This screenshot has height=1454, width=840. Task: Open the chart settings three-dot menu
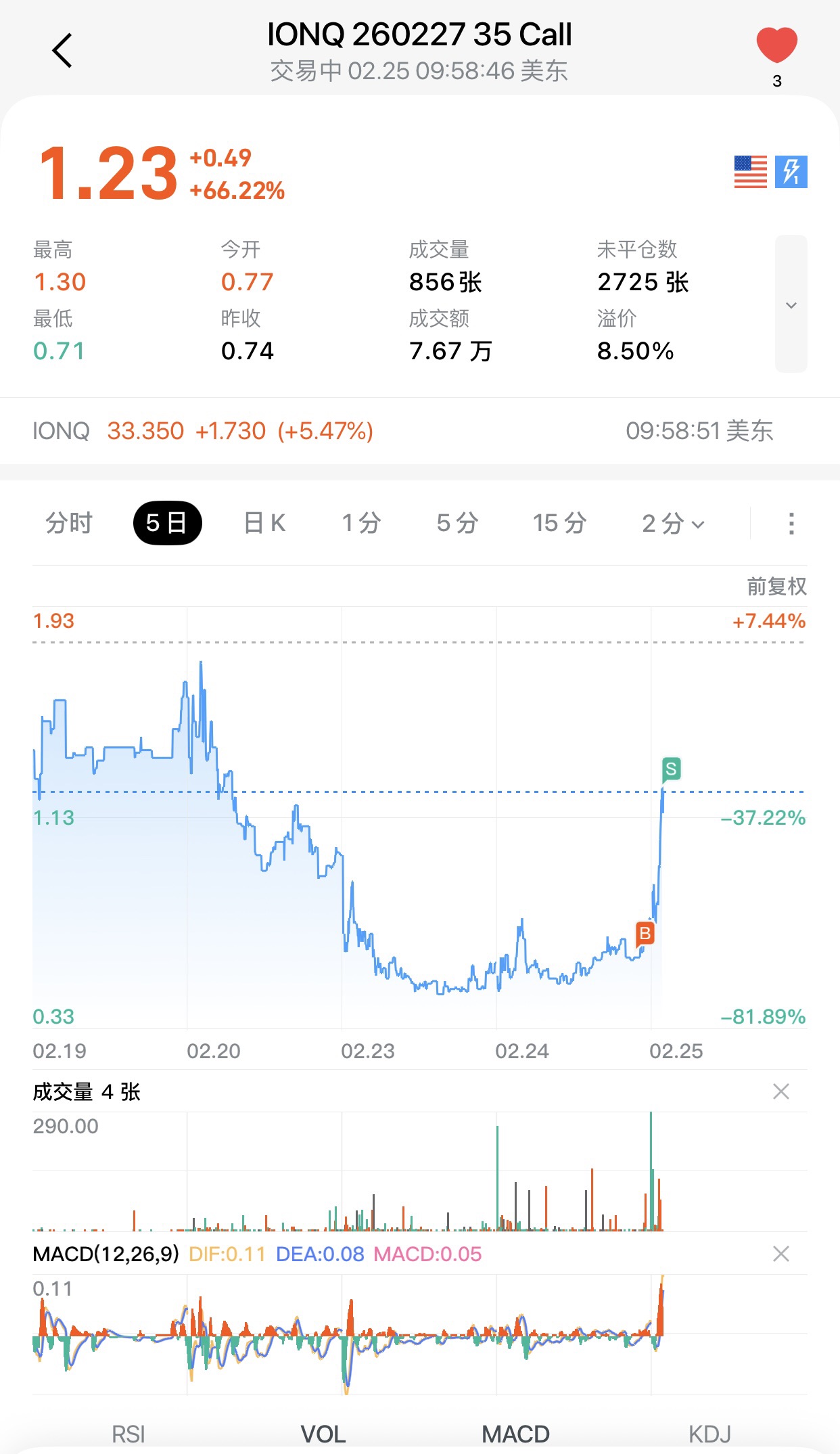tap(791, 523)
